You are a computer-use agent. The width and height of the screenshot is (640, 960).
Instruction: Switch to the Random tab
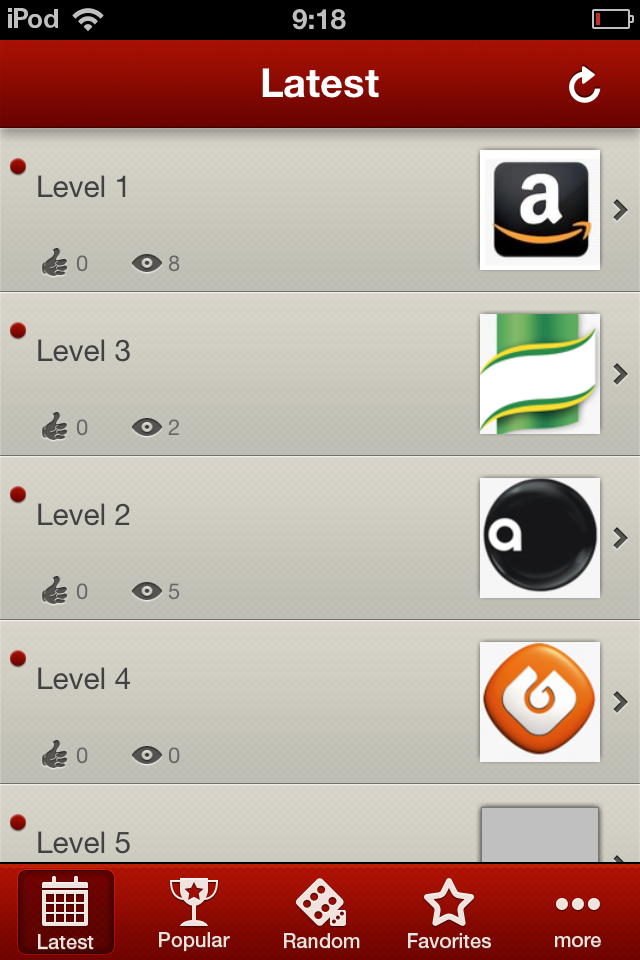pos(321,913)
